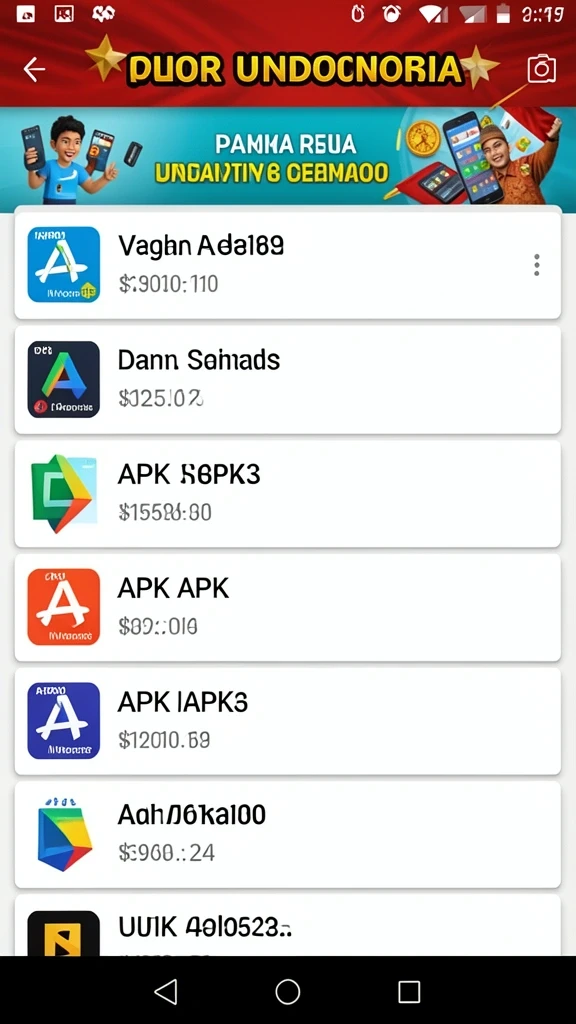The height and width of the screenshot is (1024, 576).
Task: Go back using the top-left arrow
Action: (x=34, y=69)
